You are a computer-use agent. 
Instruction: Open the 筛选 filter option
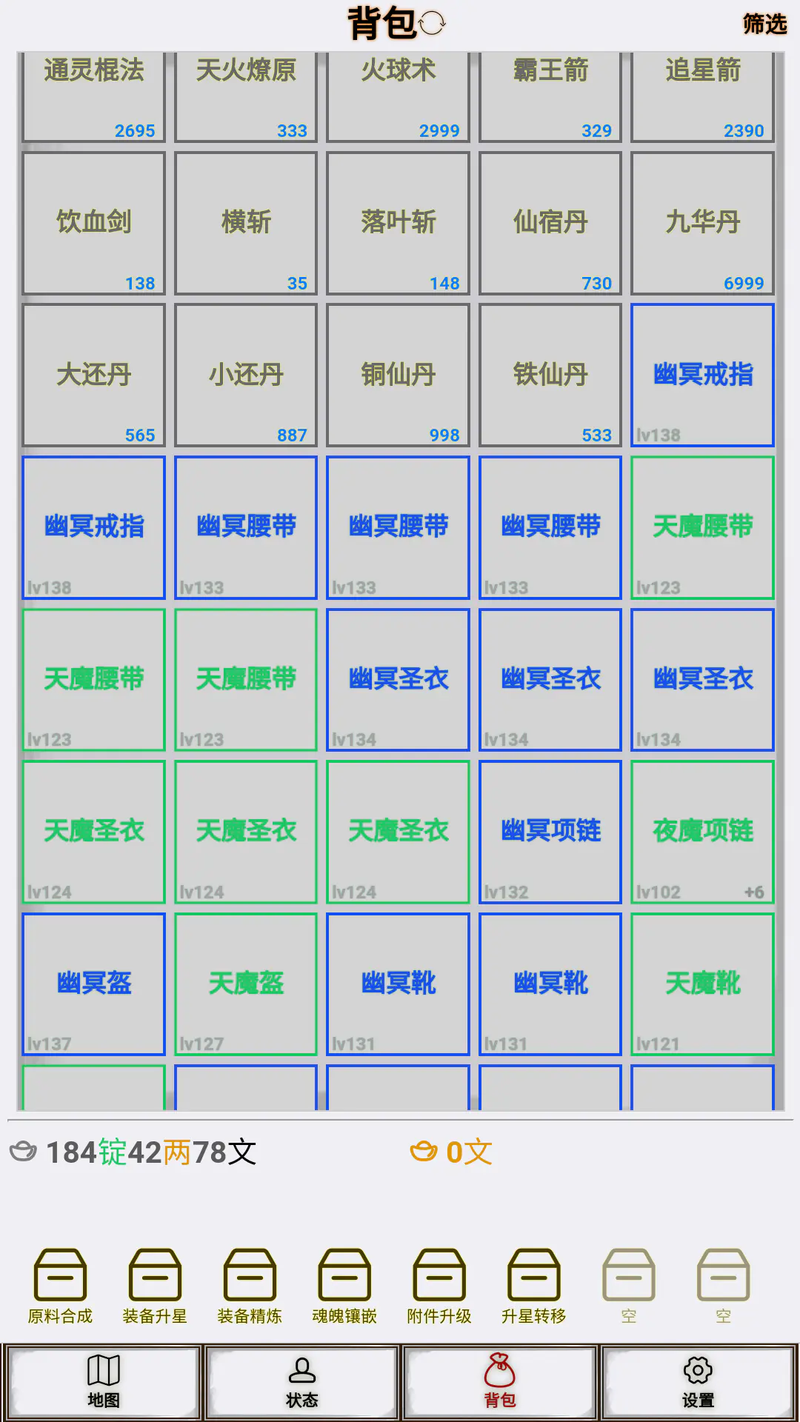point(764,24)
